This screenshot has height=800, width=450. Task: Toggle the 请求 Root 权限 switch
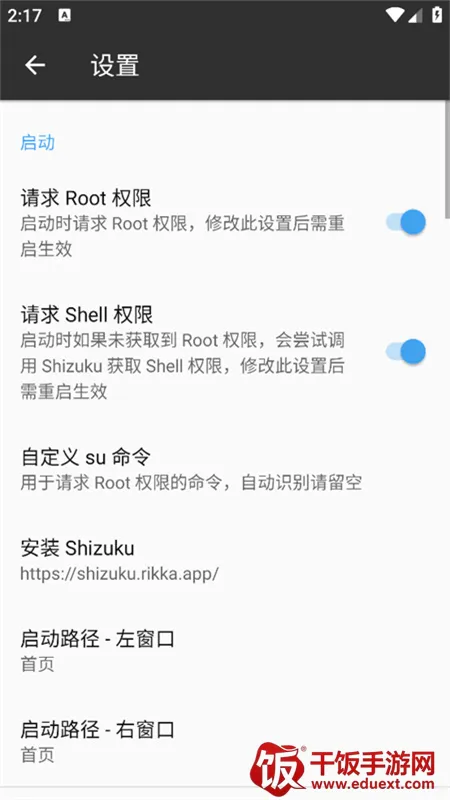406,222
